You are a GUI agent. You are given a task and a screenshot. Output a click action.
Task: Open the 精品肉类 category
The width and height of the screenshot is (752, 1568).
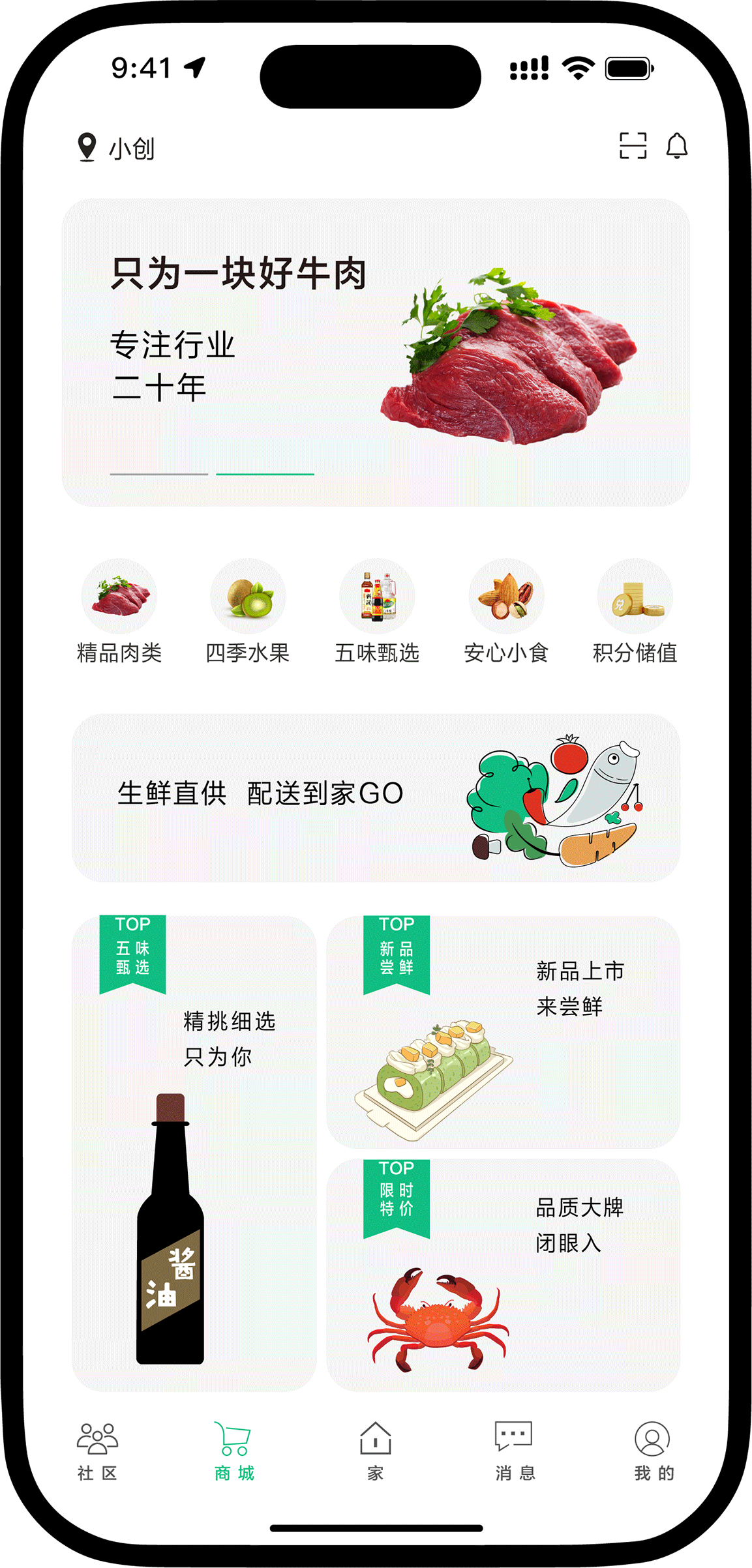[x=119, y=612]
